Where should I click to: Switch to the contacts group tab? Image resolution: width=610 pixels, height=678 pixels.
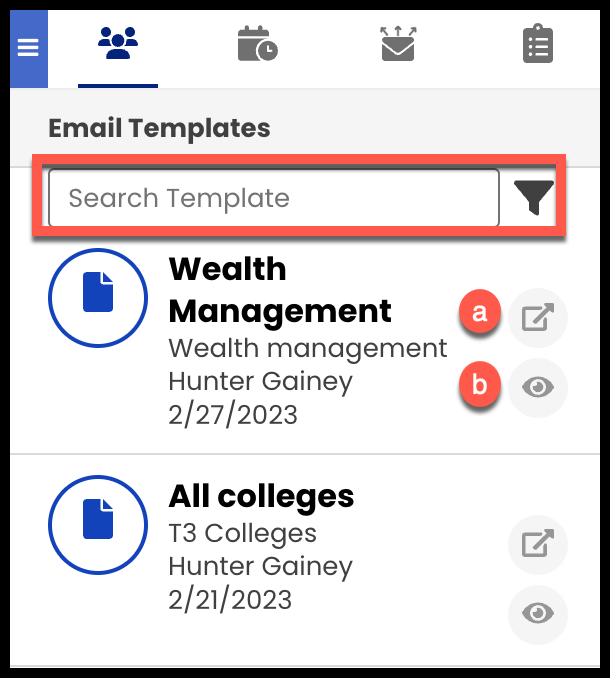pos(118,45)
